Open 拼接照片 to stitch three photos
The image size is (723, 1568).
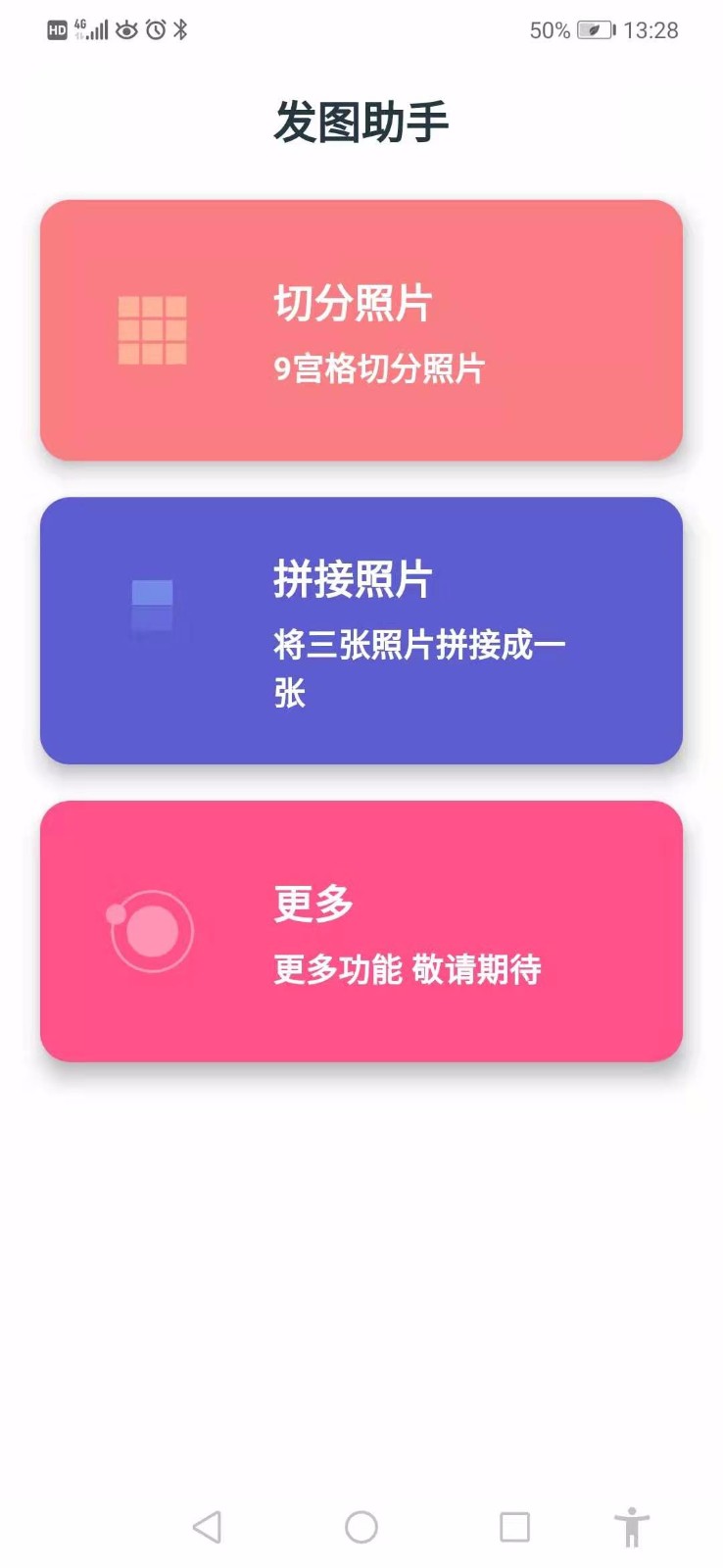361,631
